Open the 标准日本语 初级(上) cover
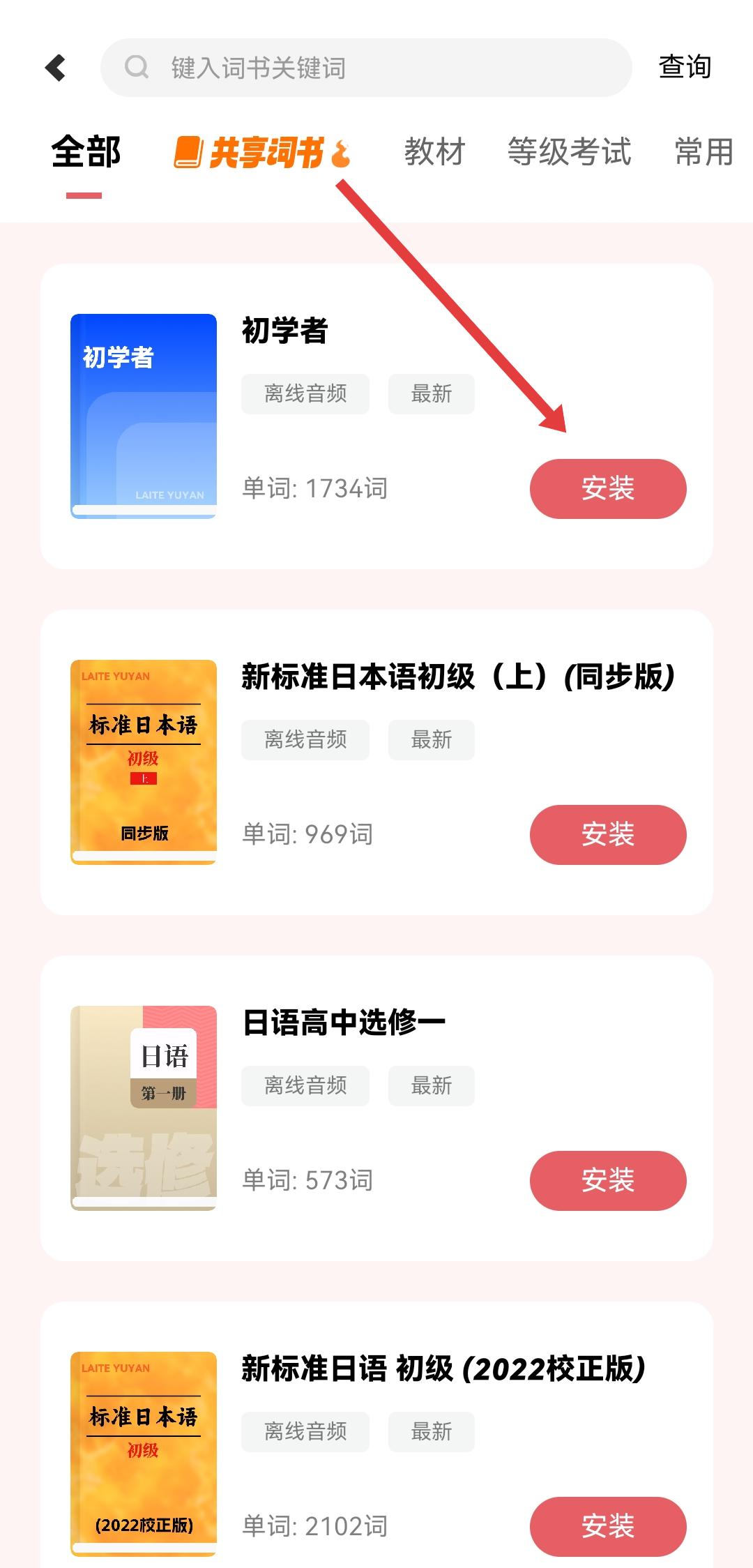The image size is (753, 1568). [143, 760]
